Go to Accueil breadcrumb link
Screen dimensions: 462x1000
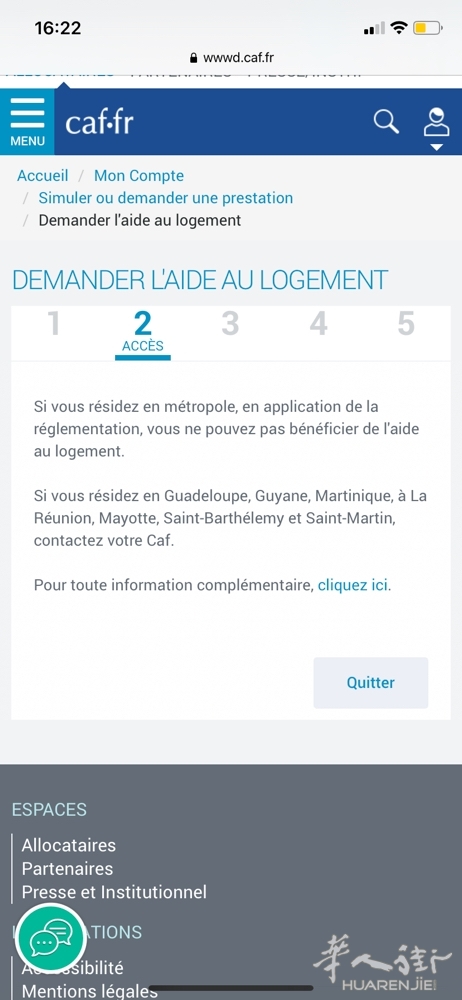point(43,175)
